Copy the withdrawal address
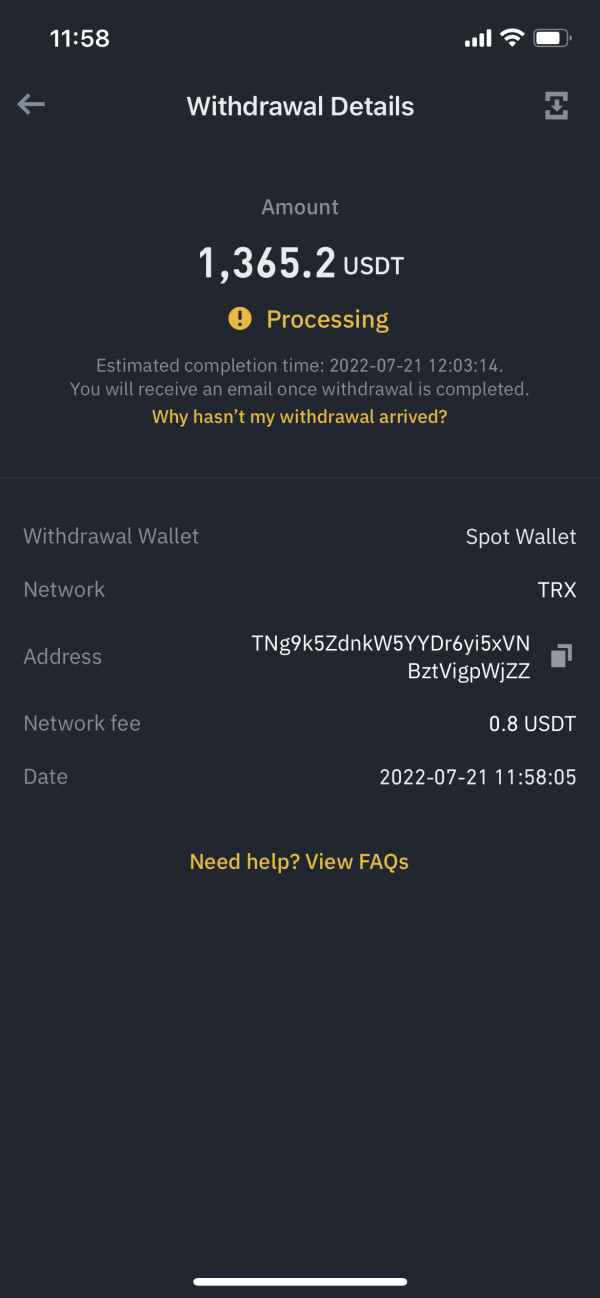The width and height of the screenshot is (600, 1298). tap(562, 656)
